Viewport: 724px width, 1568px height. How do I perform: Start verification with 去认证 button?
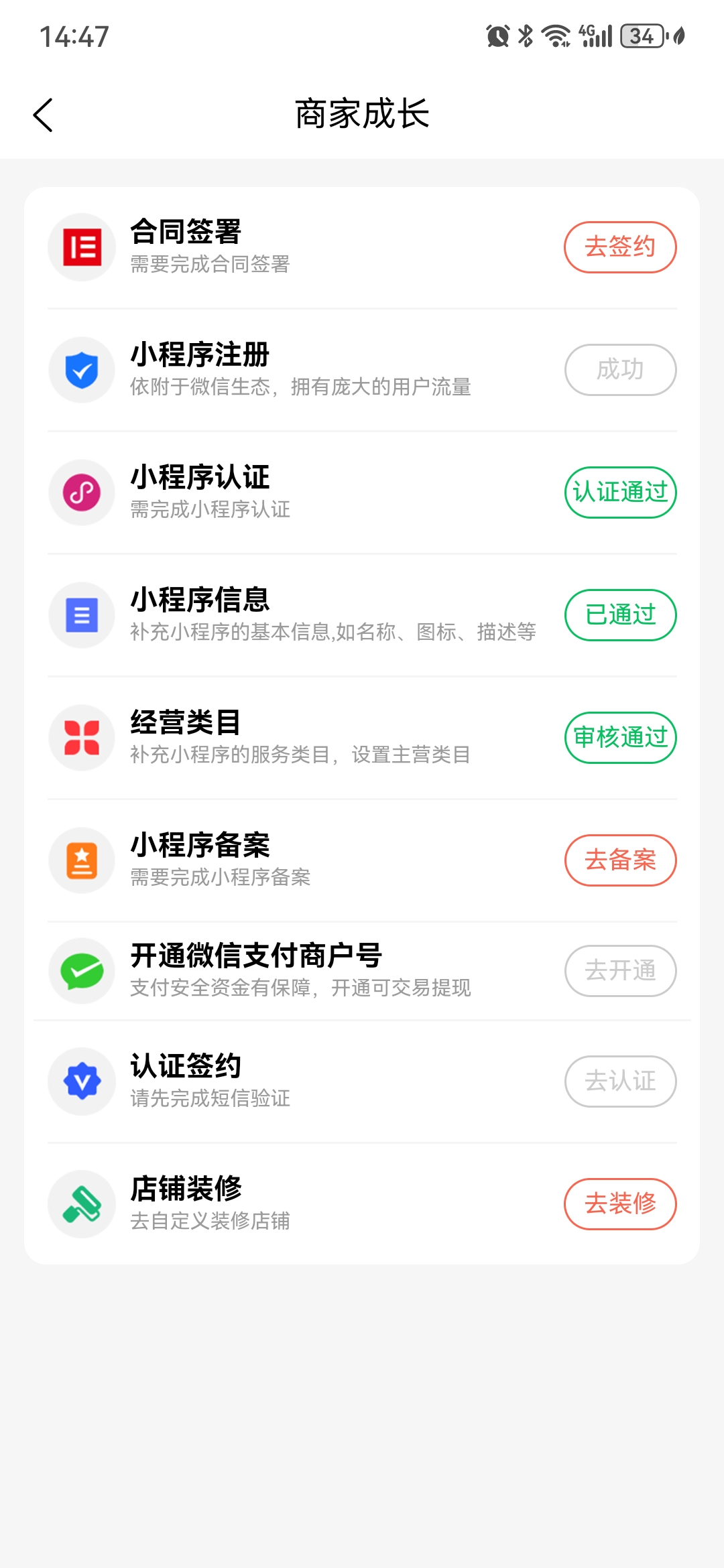(619, 1081)
